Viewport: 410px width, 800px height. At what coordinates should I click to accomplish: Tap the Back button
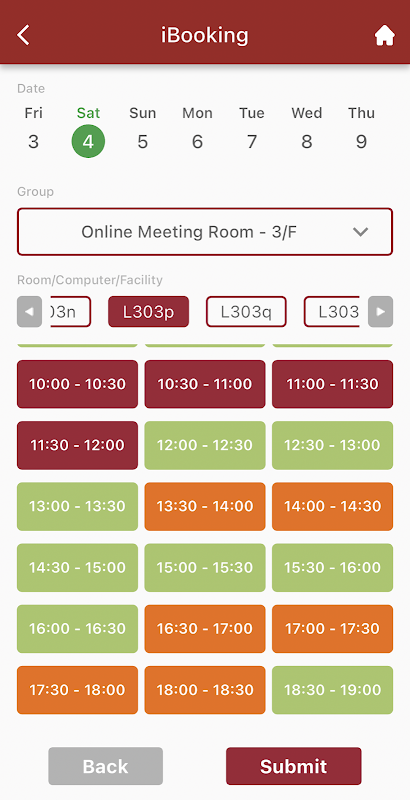pyautogui.click(x=106, y=766)
